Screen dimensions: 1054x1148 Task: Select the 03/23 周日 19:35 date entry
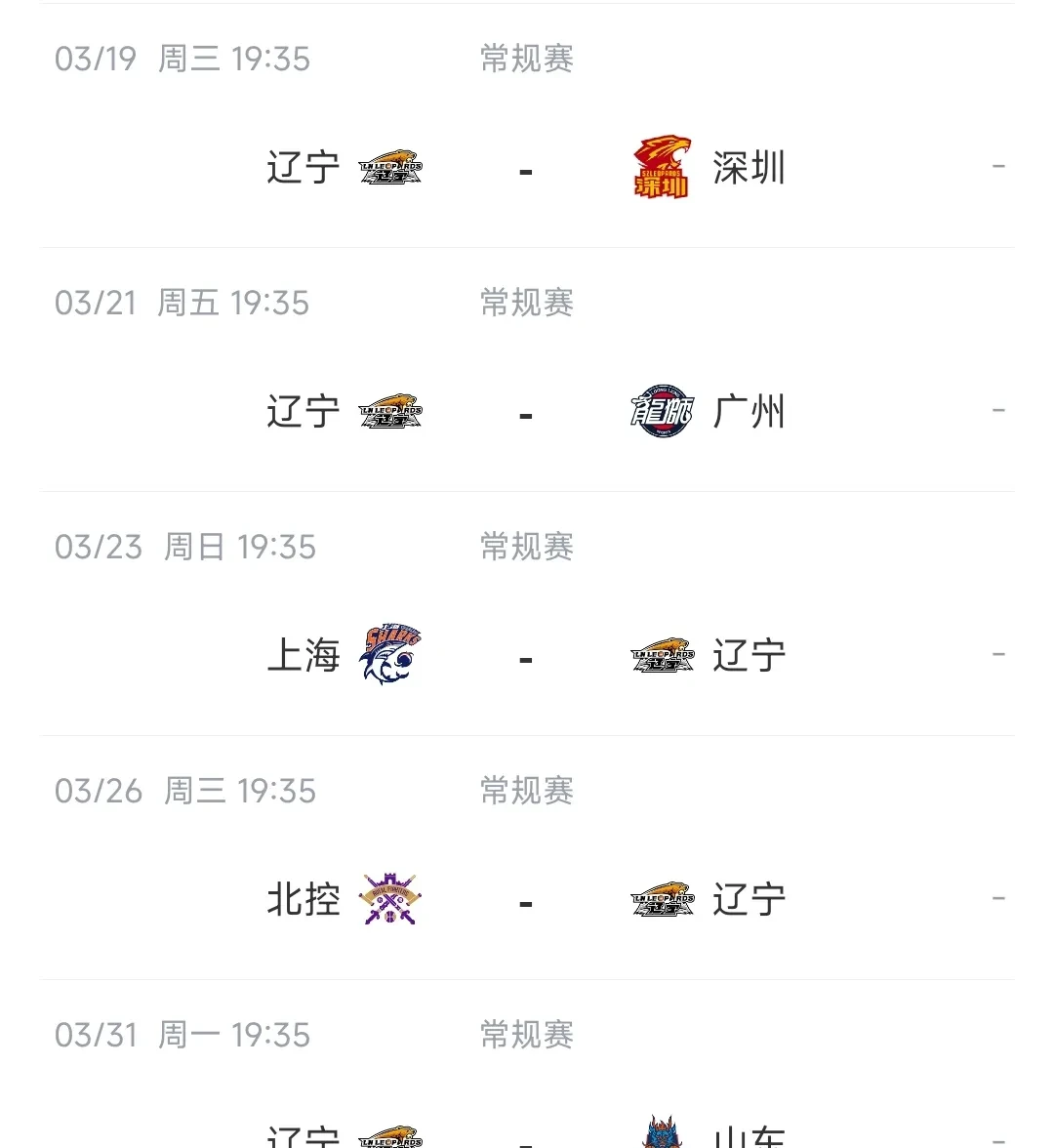pyautogui.click(x=184, y=548)
